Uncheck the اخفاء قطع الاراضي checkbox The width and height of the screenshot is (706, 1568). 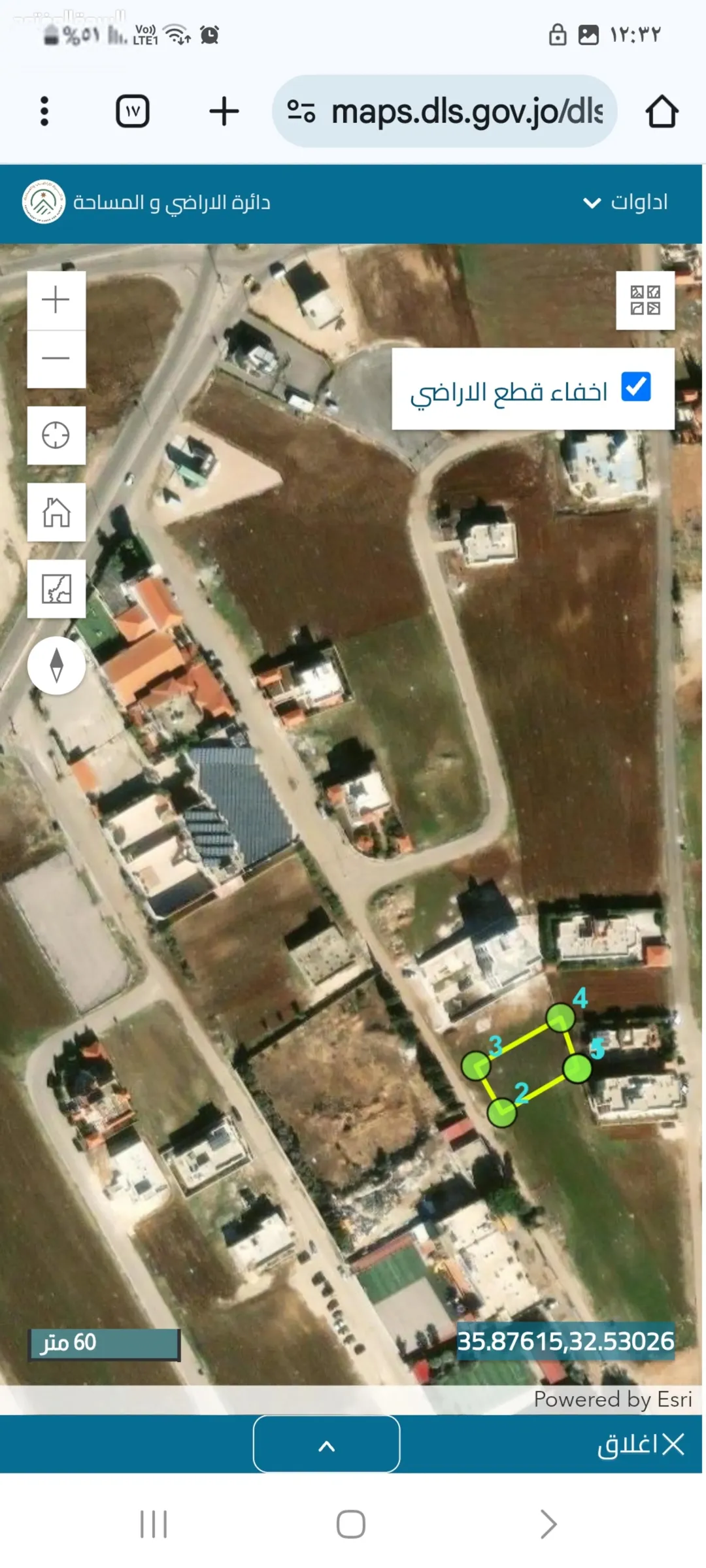pyautogui.click(x=636, y=387)
